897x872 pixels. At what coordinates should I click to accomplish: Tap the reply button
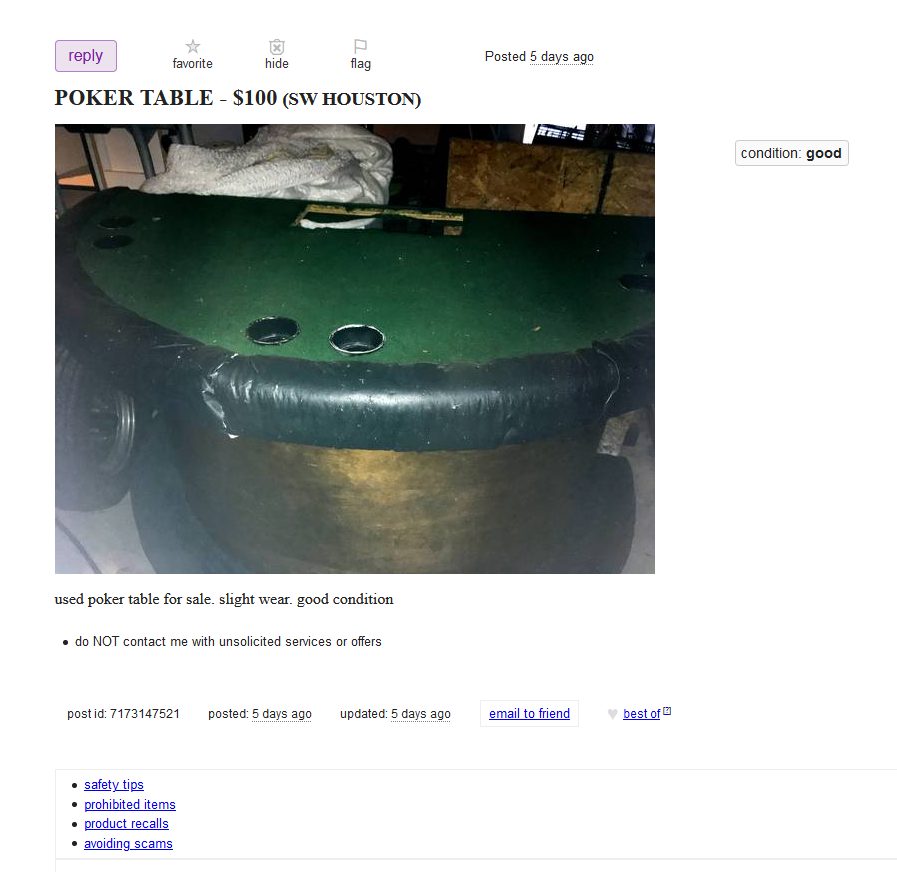click(86, 56)
